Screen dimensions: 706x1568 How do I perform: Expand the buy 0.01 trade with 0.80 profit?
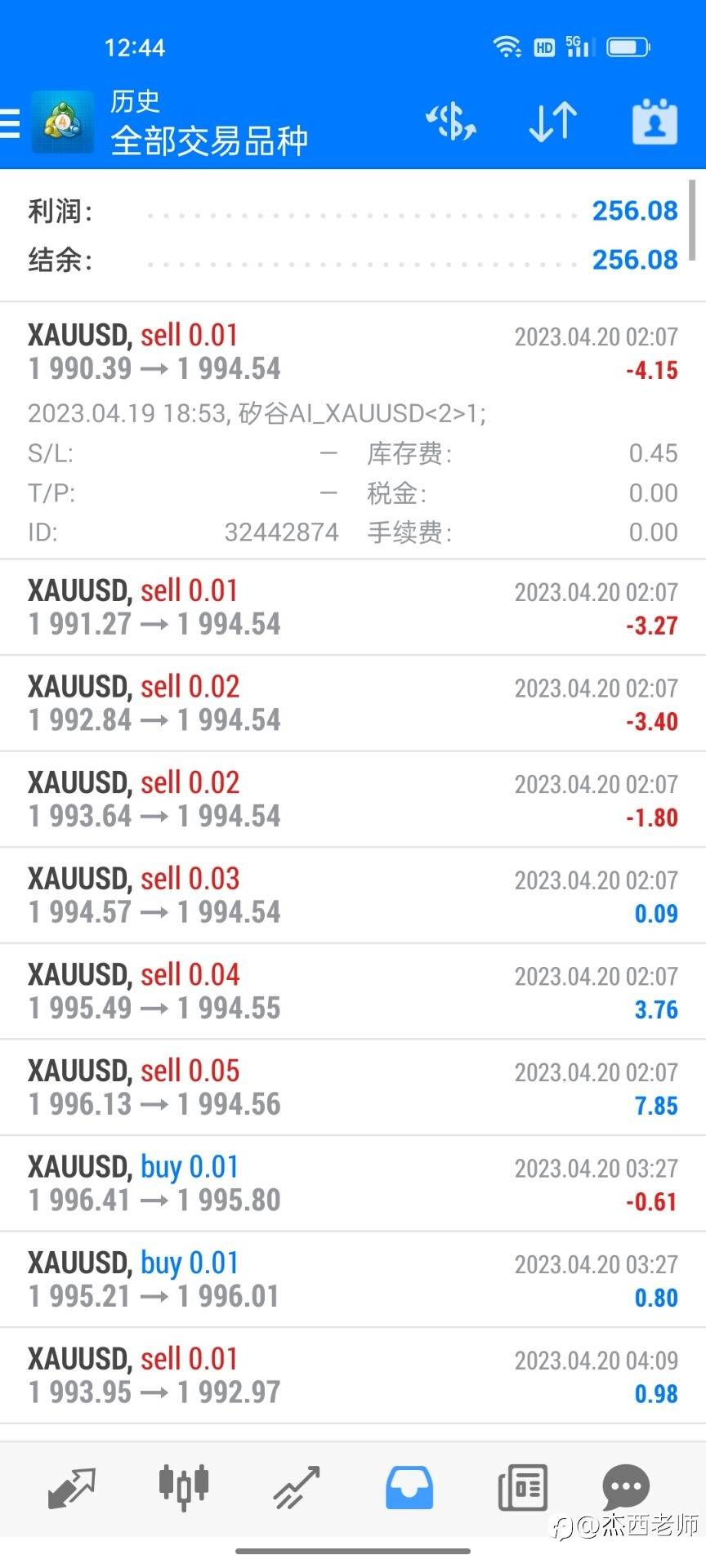[353, 1279]
